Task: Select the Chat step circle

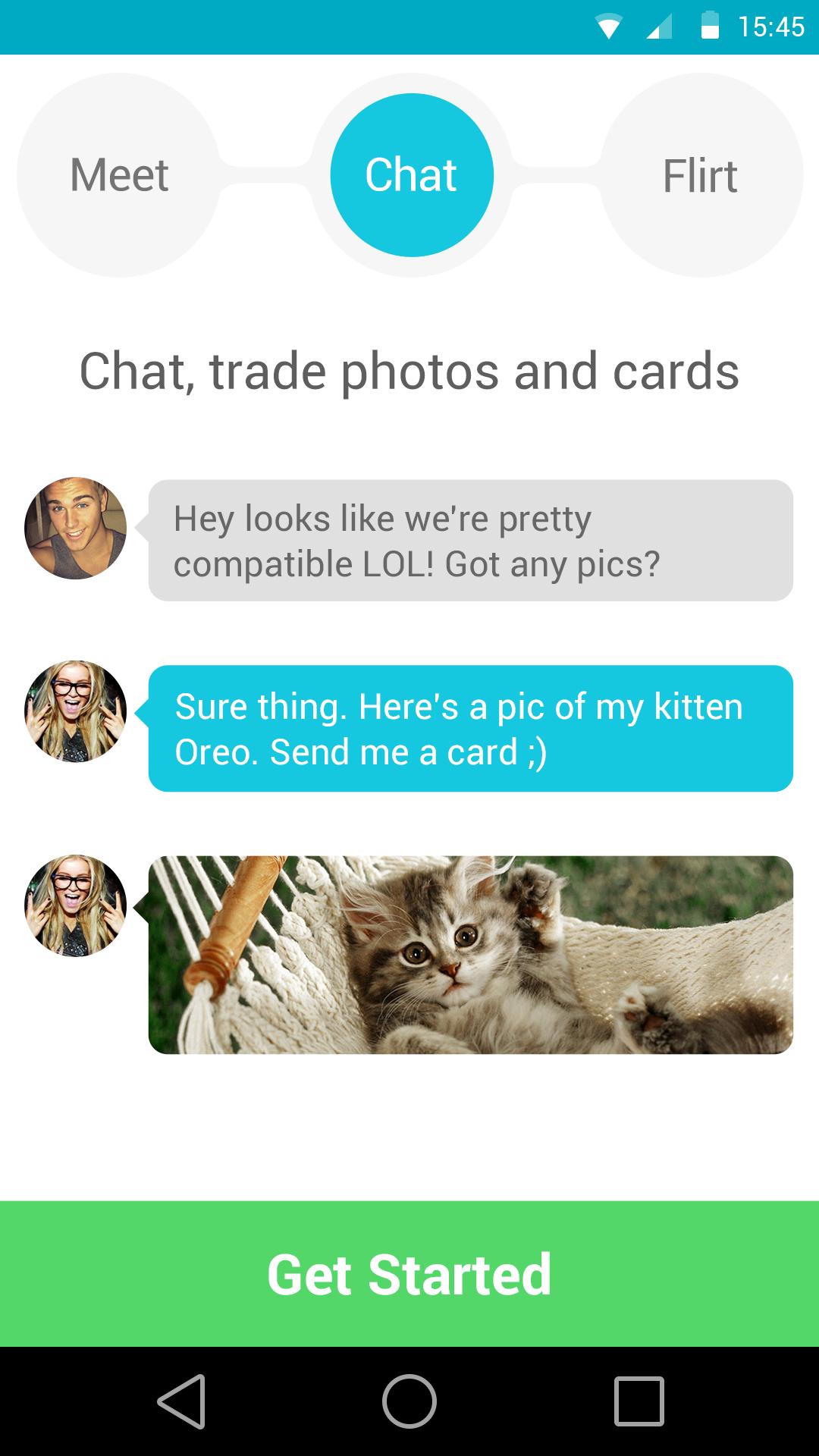Action: pyautogui.click(x=411, y=175)
